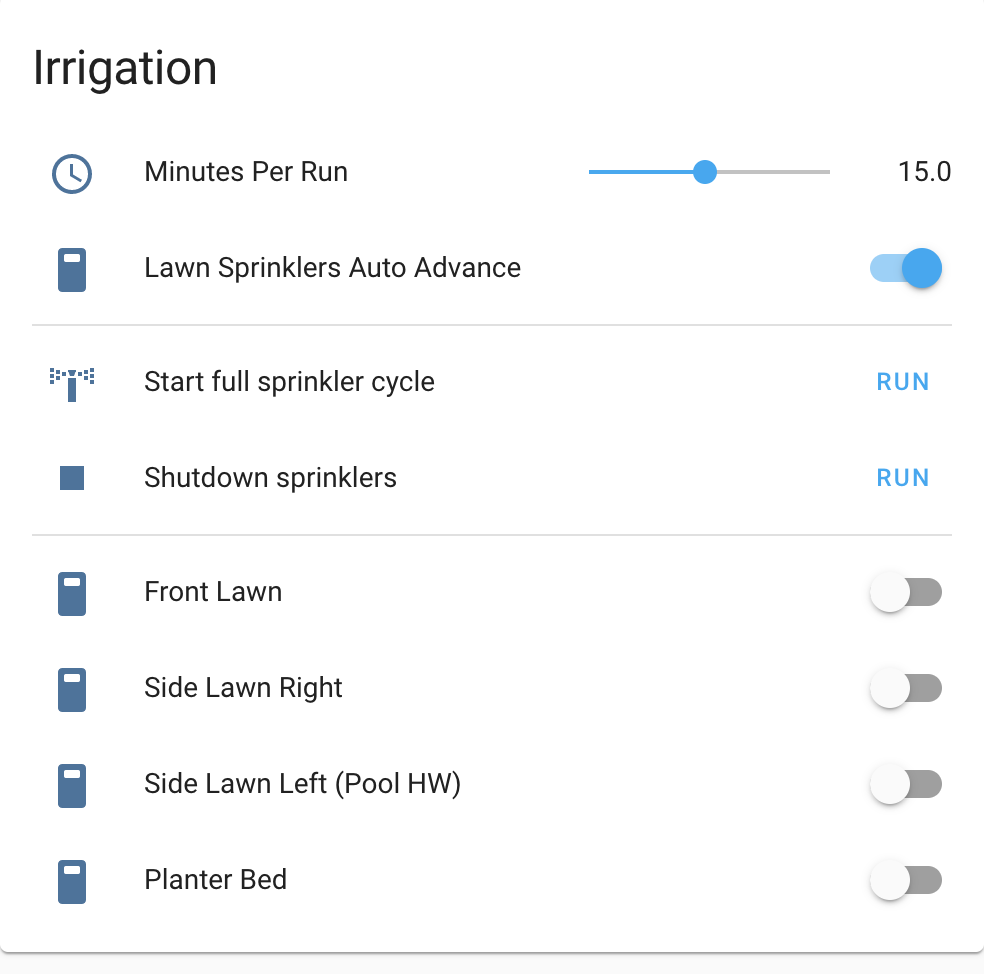This screenshot has width=984, height=974.
Task: Switch on Planter Bed sprinkler
Action: click(906, 881)
